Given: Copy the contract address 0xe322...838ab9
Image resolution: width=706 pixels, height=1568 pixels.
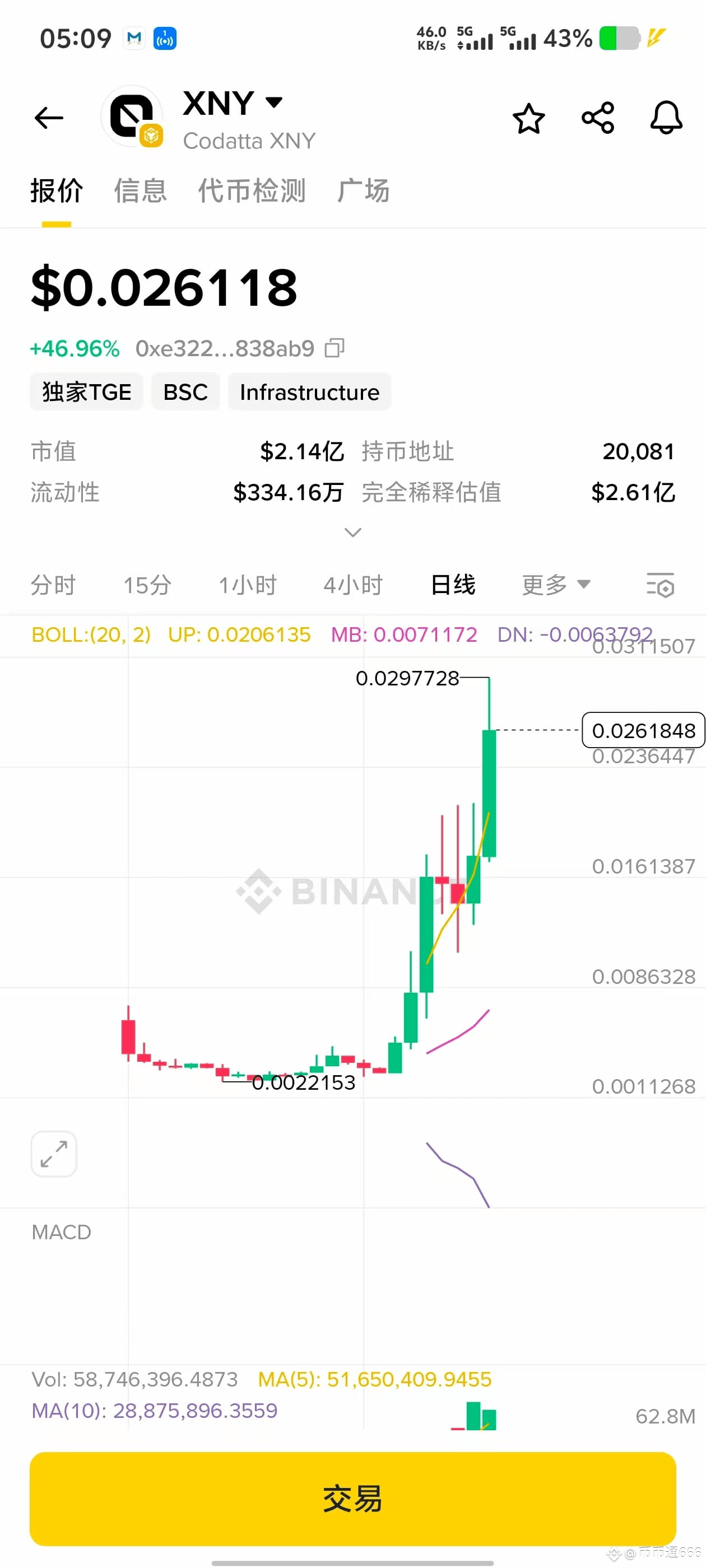Looking at the screenshot, I should click(335, 348).
